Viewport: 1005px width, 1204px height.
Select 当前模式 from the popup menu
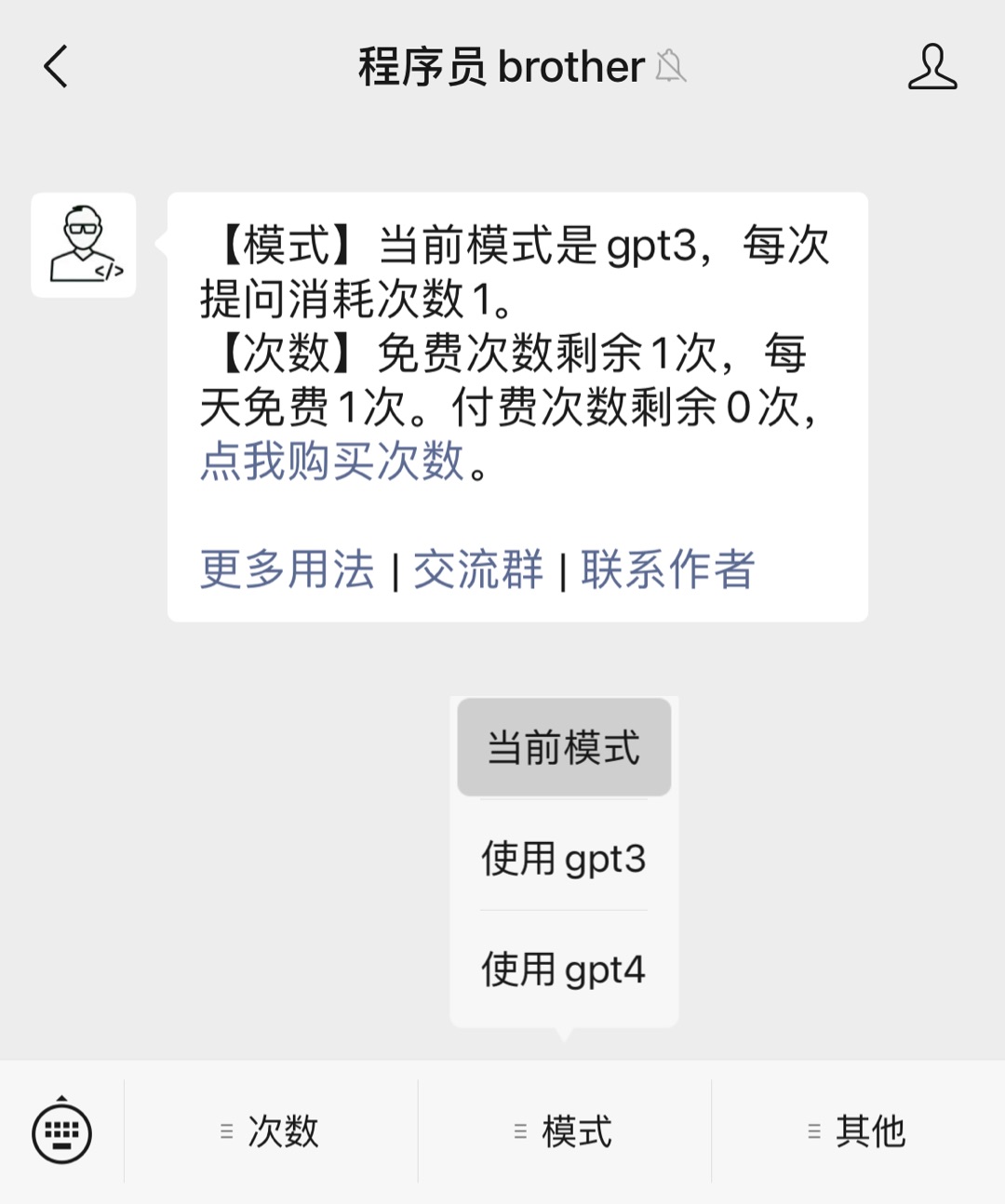click(x=564, y=748)
